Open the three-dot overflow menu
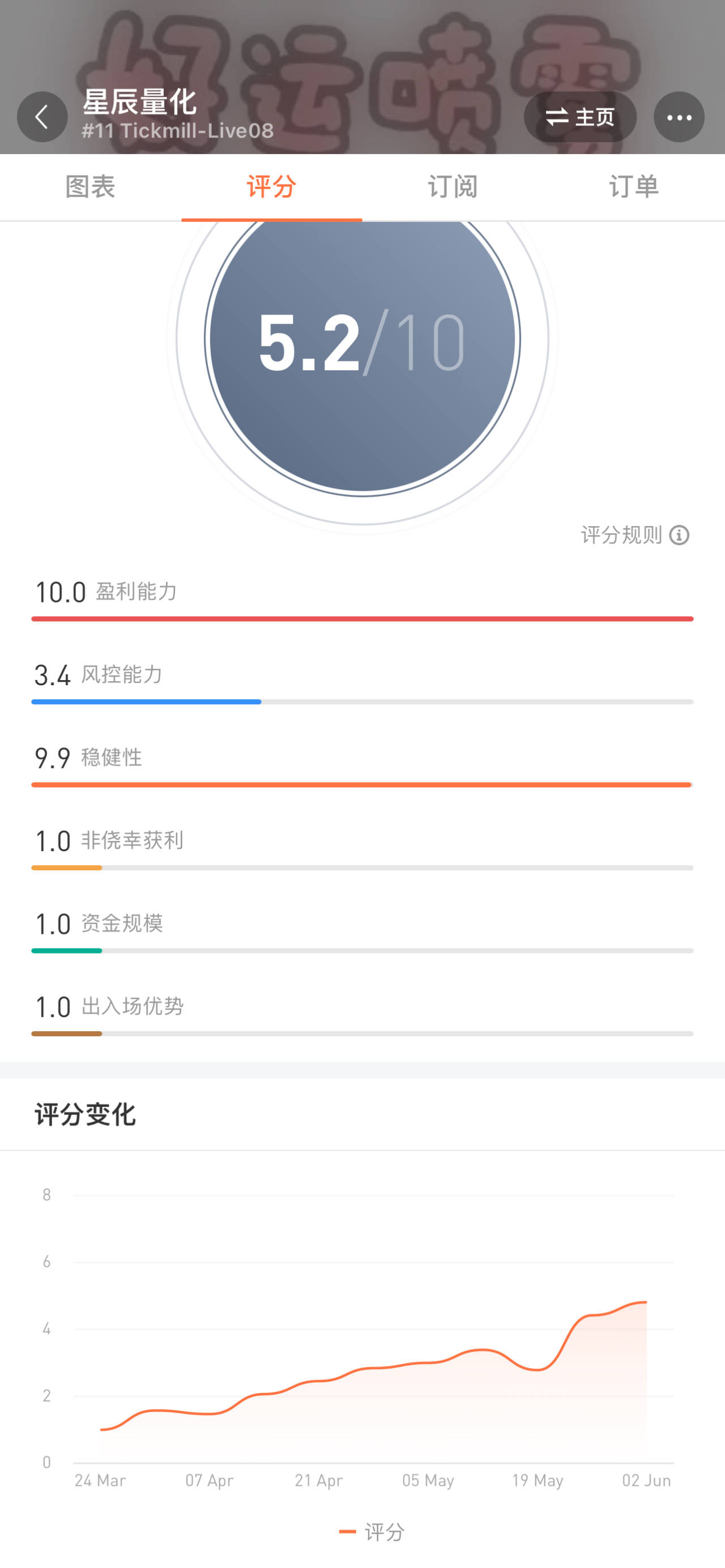725x1568 pixels. pyautogui.click(x=679, y=117)
